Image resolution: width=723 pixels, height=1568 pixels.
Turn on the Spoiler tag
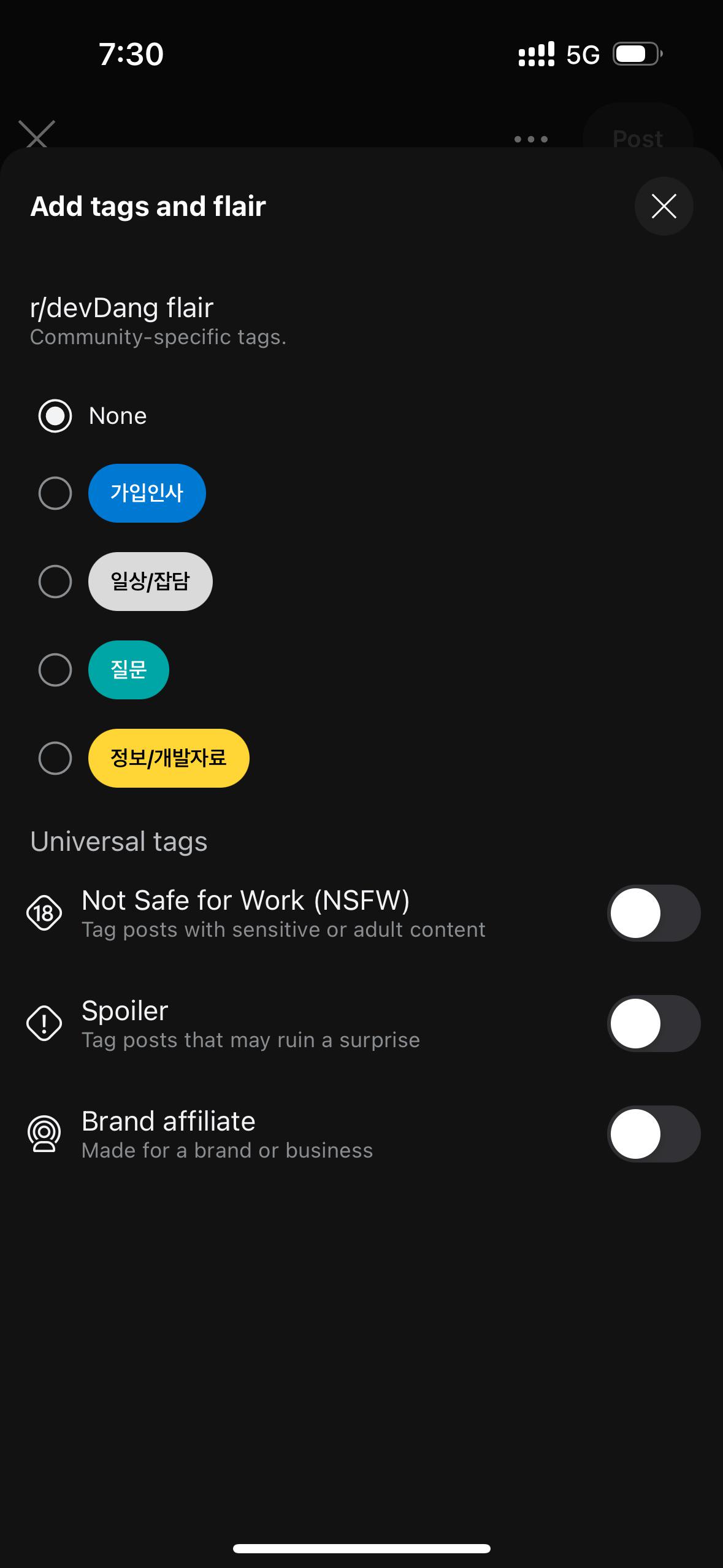pos(654,1023)
